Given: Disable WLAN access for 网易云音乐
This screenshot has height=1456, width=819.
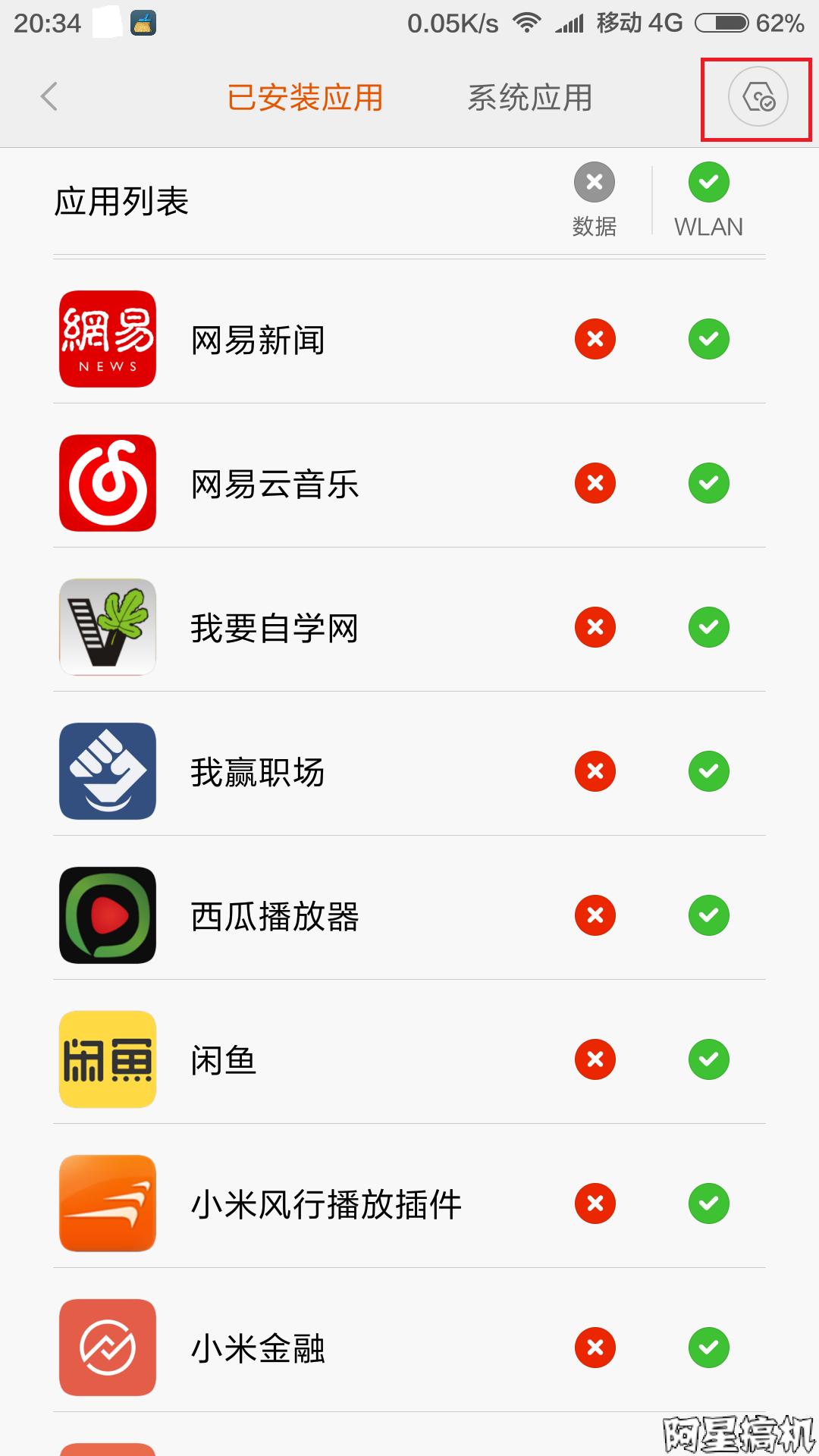Looking at the screenshot, I should (708, 482).
